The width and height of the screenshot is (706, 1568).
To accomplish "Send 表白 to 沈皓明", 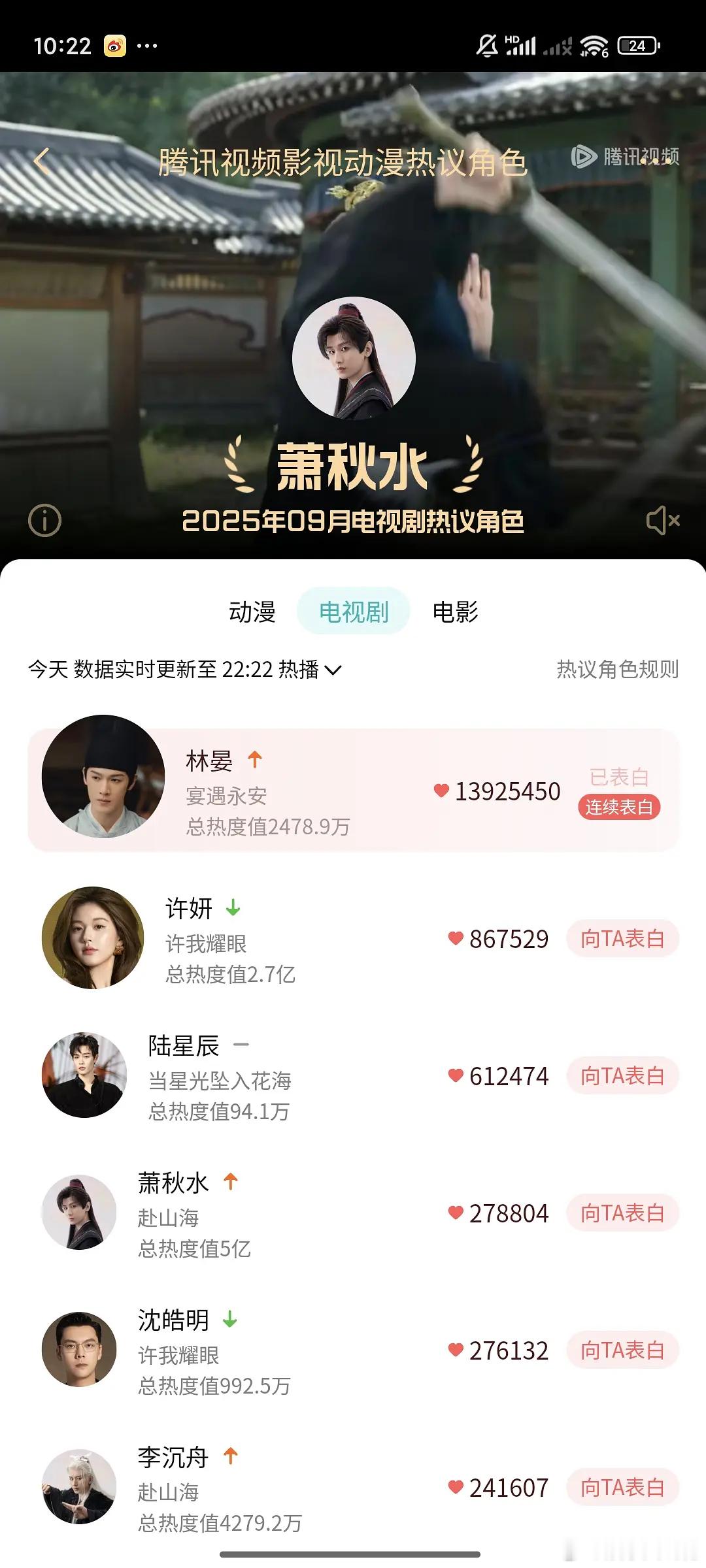I will [x=622, y=1350].
